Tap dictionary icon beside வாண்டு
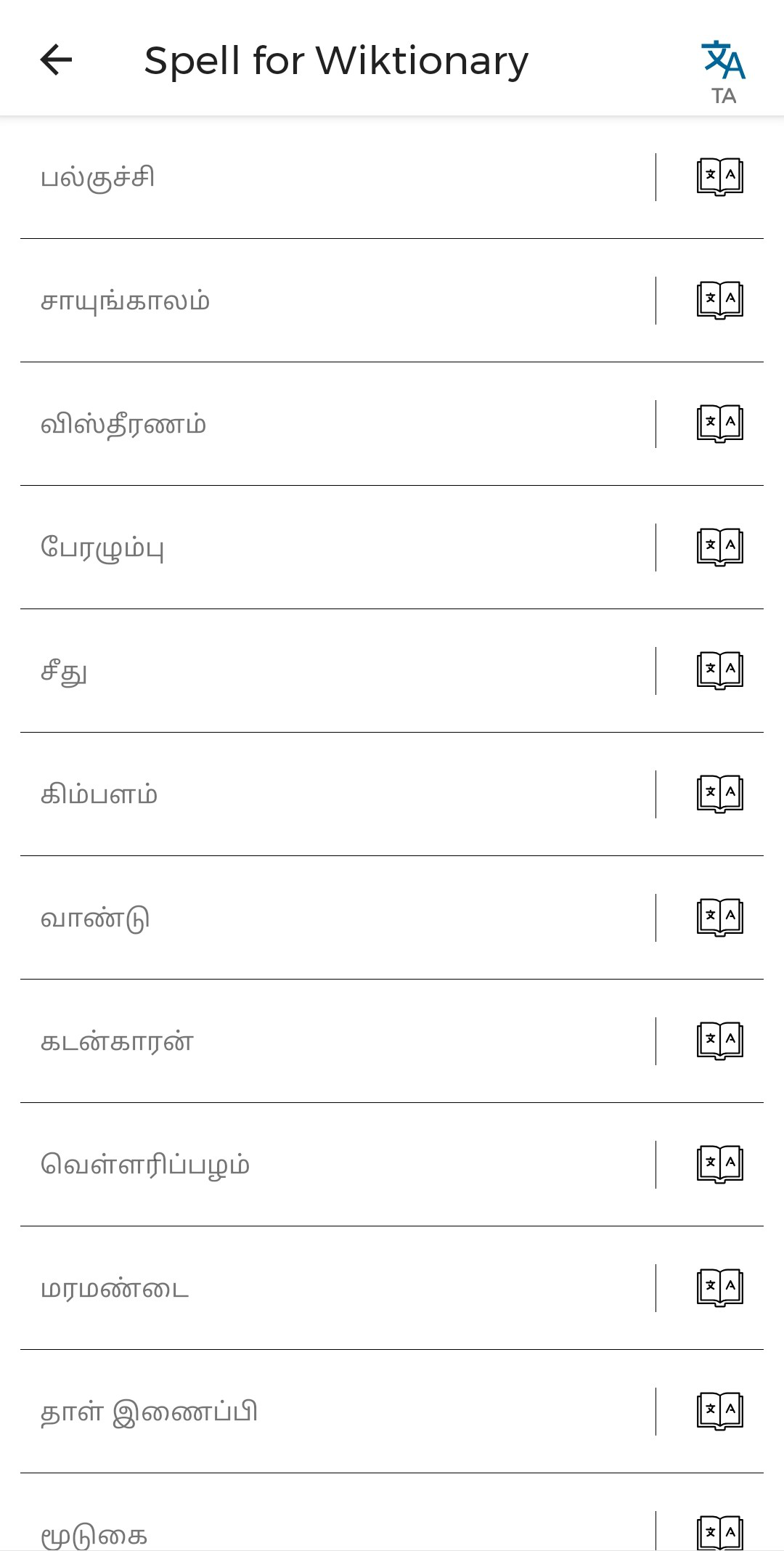 click(719, 918)
